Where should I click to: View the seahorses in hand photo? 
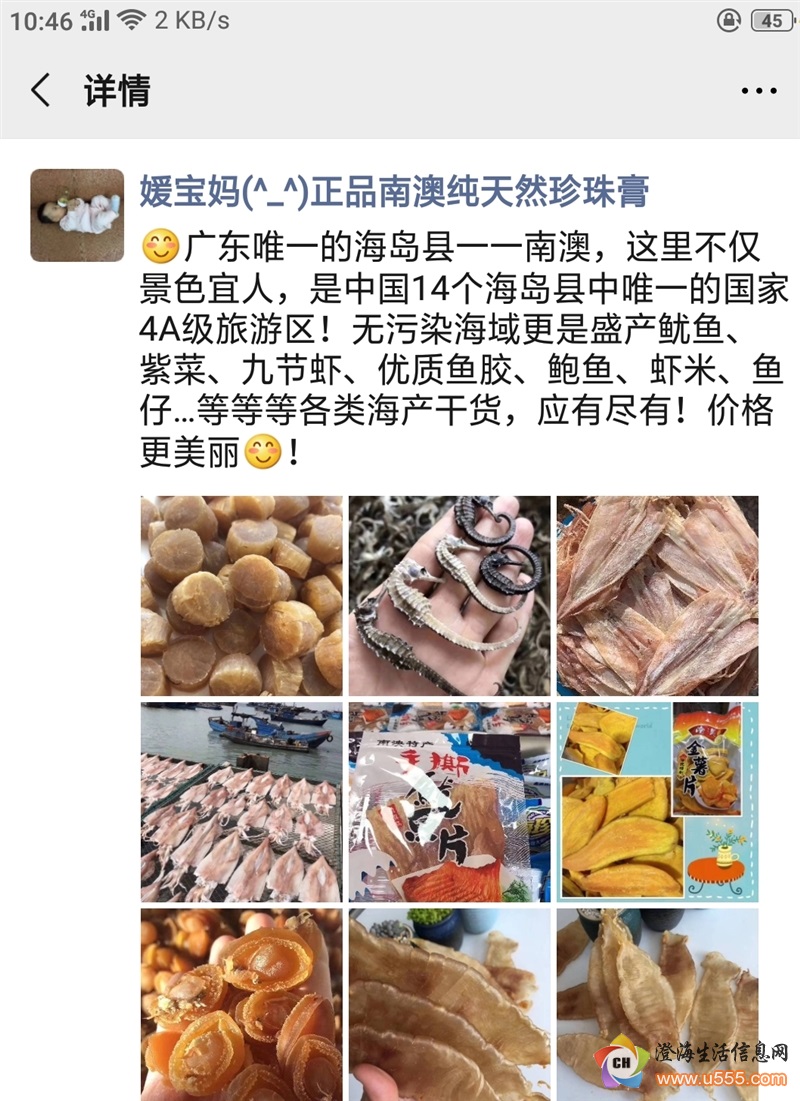(x=449, y=596)
